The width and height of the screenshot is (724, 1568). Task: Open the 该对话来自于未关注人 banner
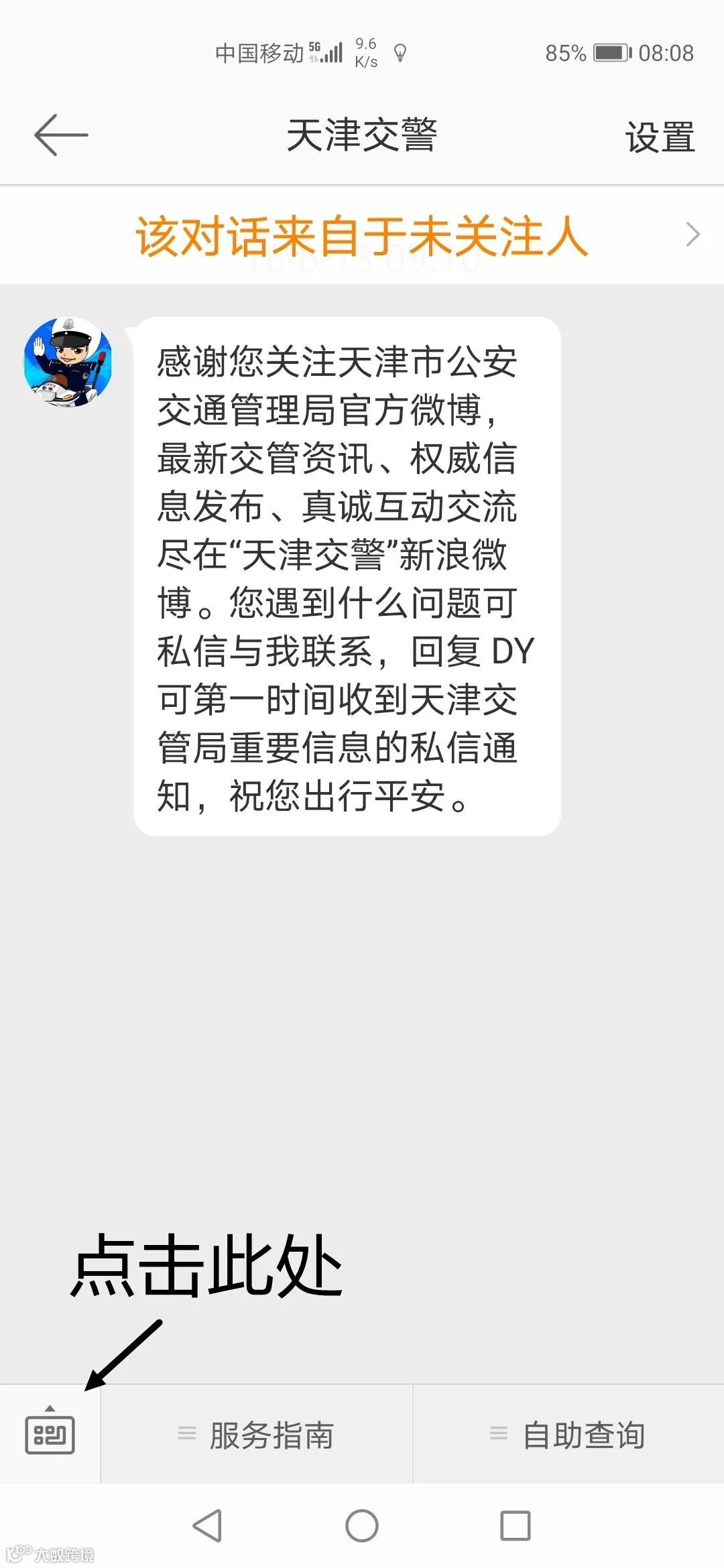tap(362, 236)
